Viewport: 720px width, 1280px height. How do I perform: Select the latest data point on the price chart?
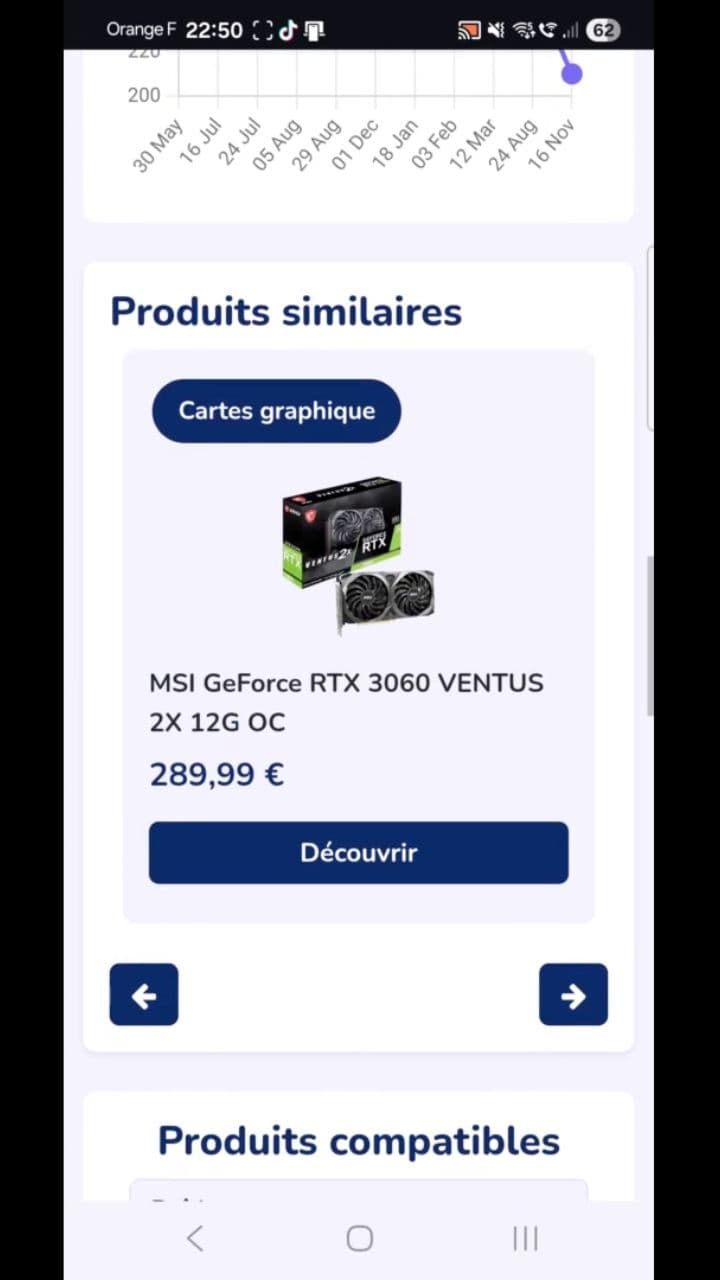coord(571,72)
